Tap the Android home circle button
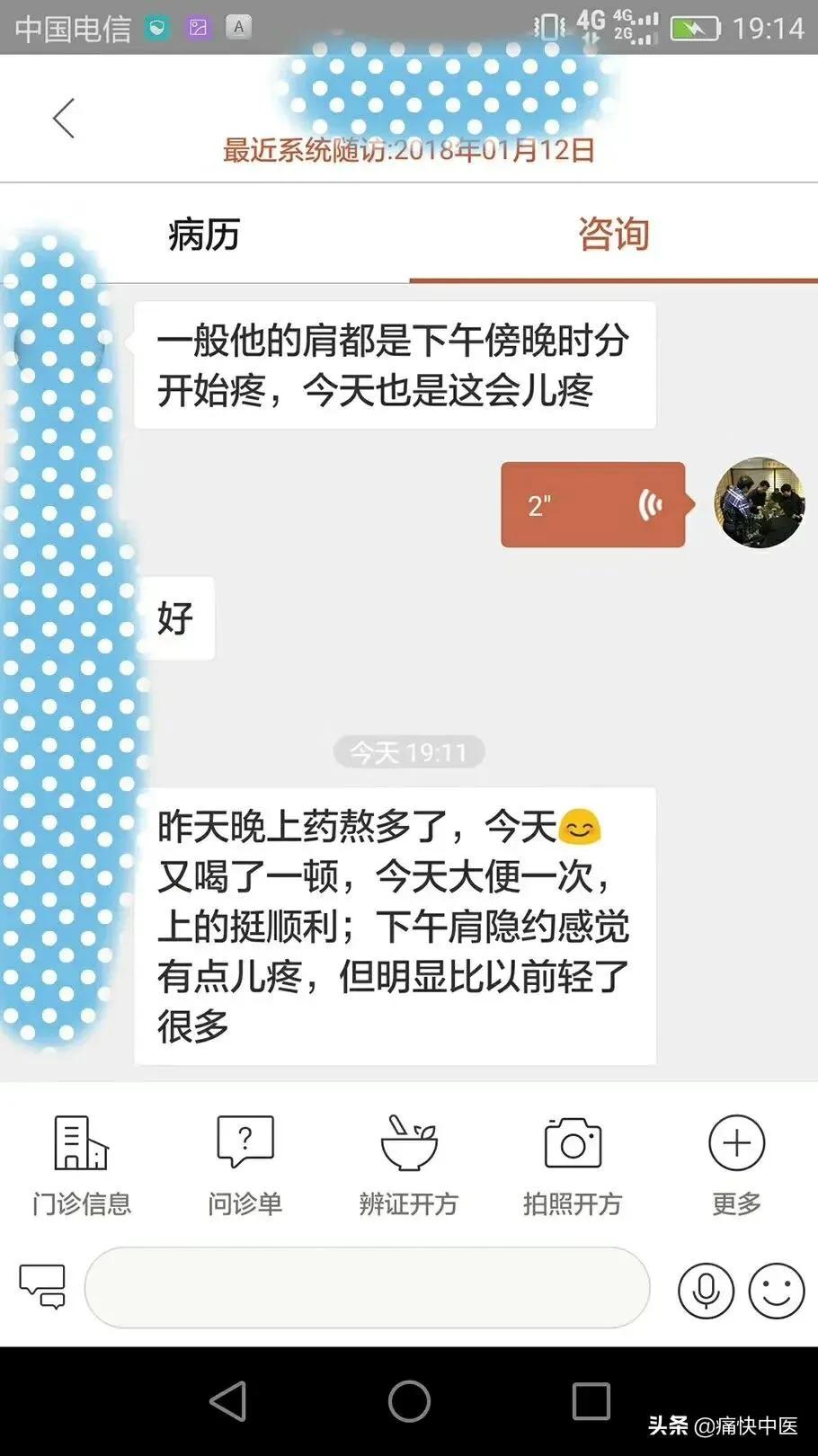This screenshot has height=1456, width=818. 409,1401
